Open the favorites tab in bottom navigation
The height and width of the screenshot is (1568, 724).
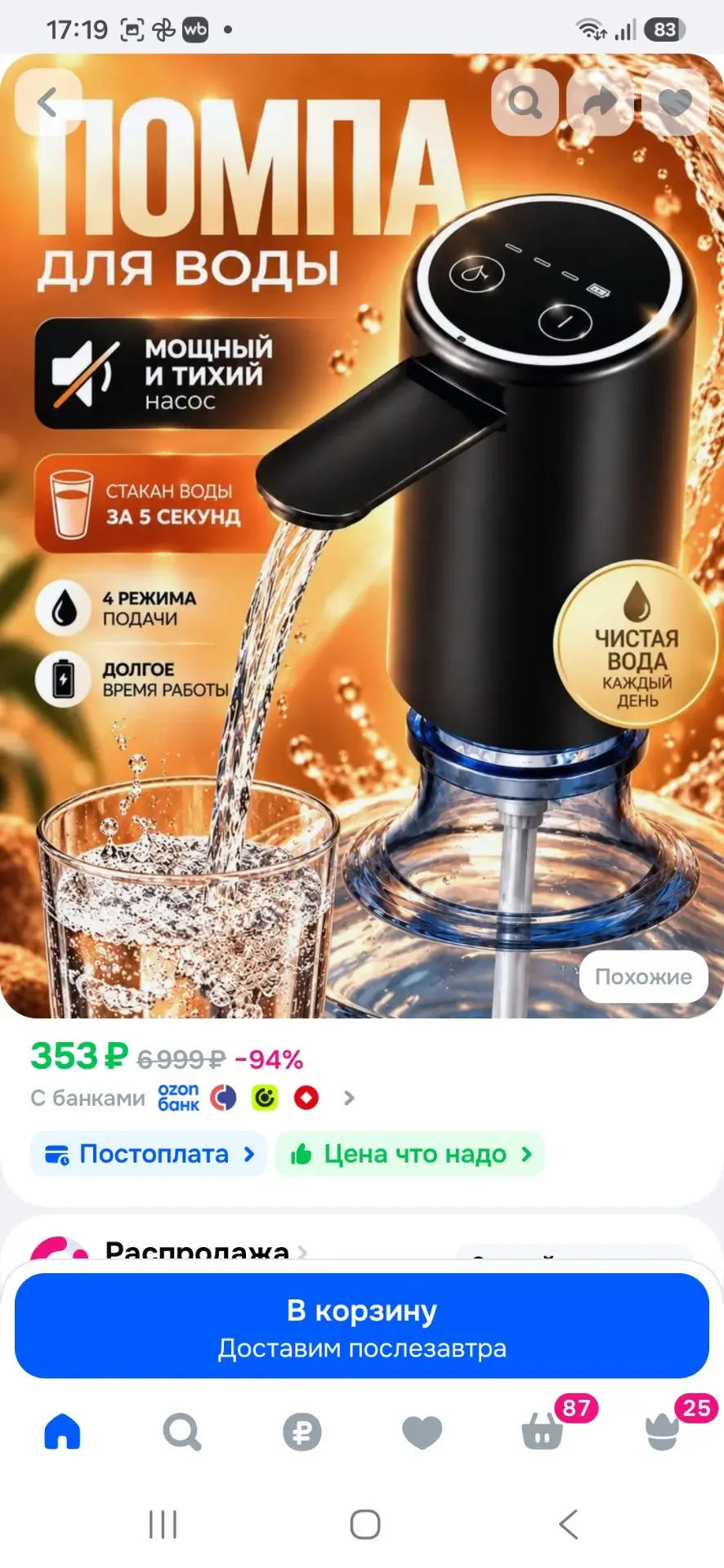pyautogui.click(x=422, y=1432)
